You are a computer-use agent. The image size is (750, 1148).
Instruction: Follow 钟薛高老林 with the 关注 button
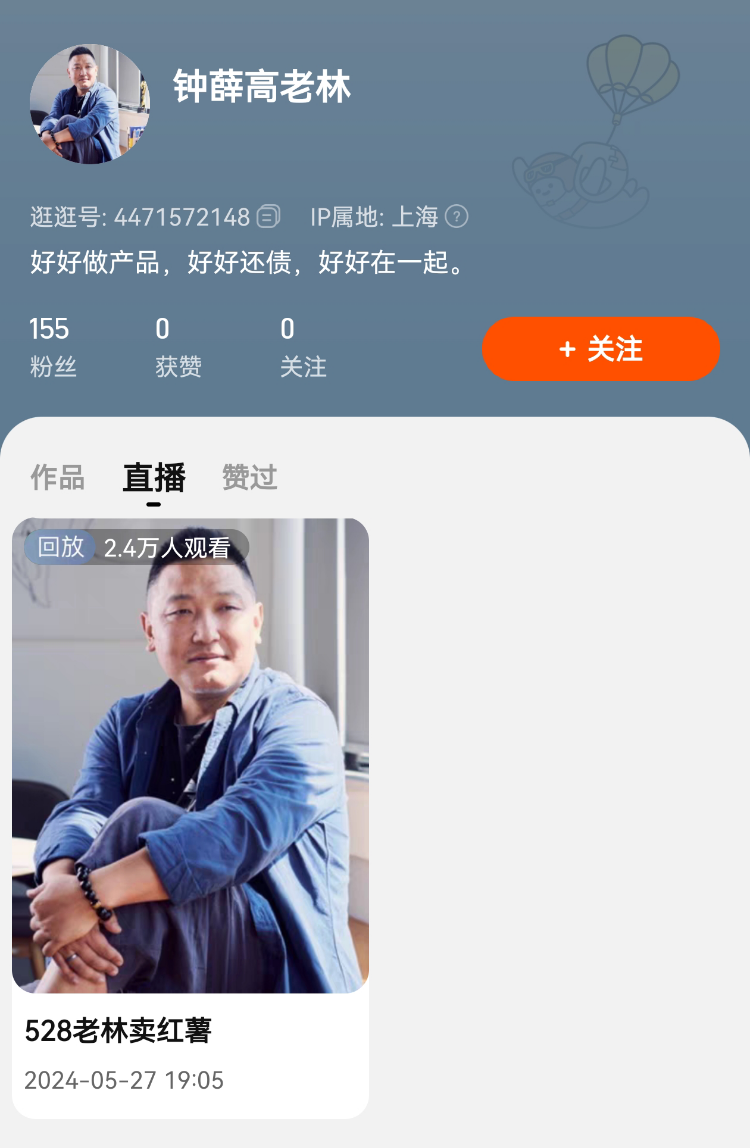(601, 348)
